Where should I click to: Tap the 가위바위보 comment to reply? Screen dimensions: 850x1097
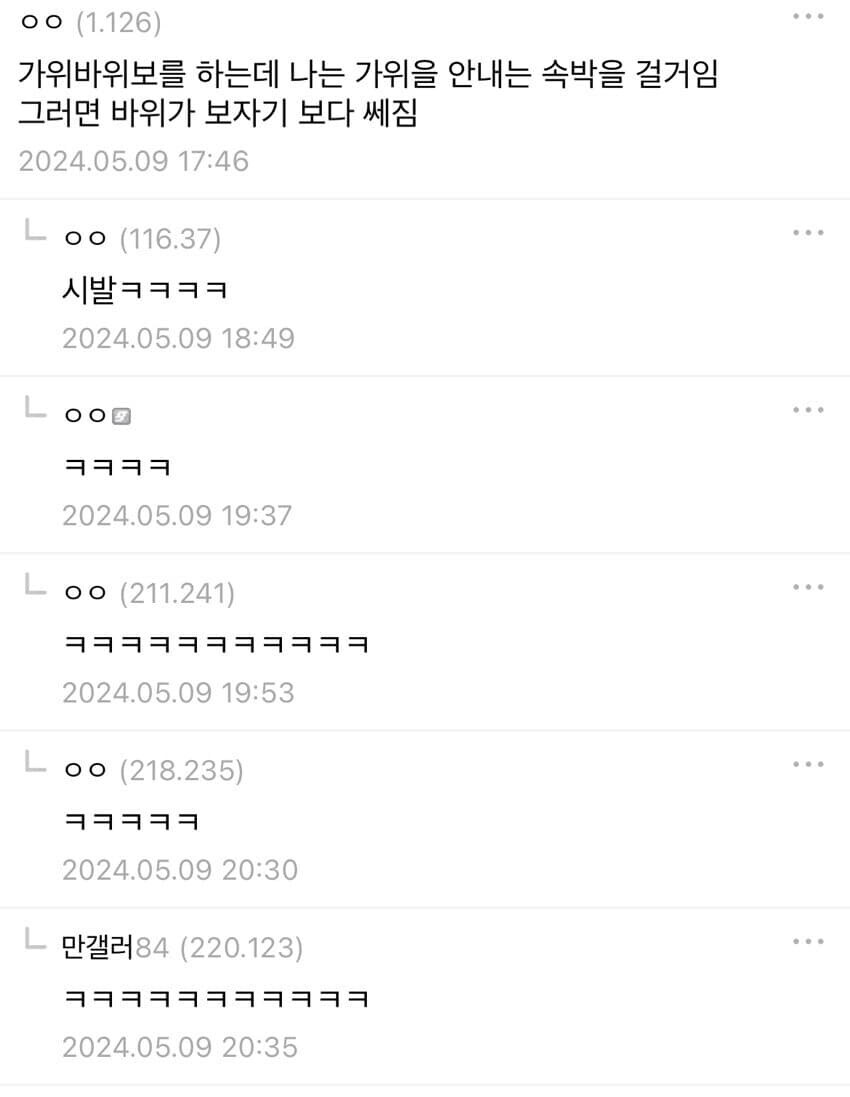(x=368, y=93)
